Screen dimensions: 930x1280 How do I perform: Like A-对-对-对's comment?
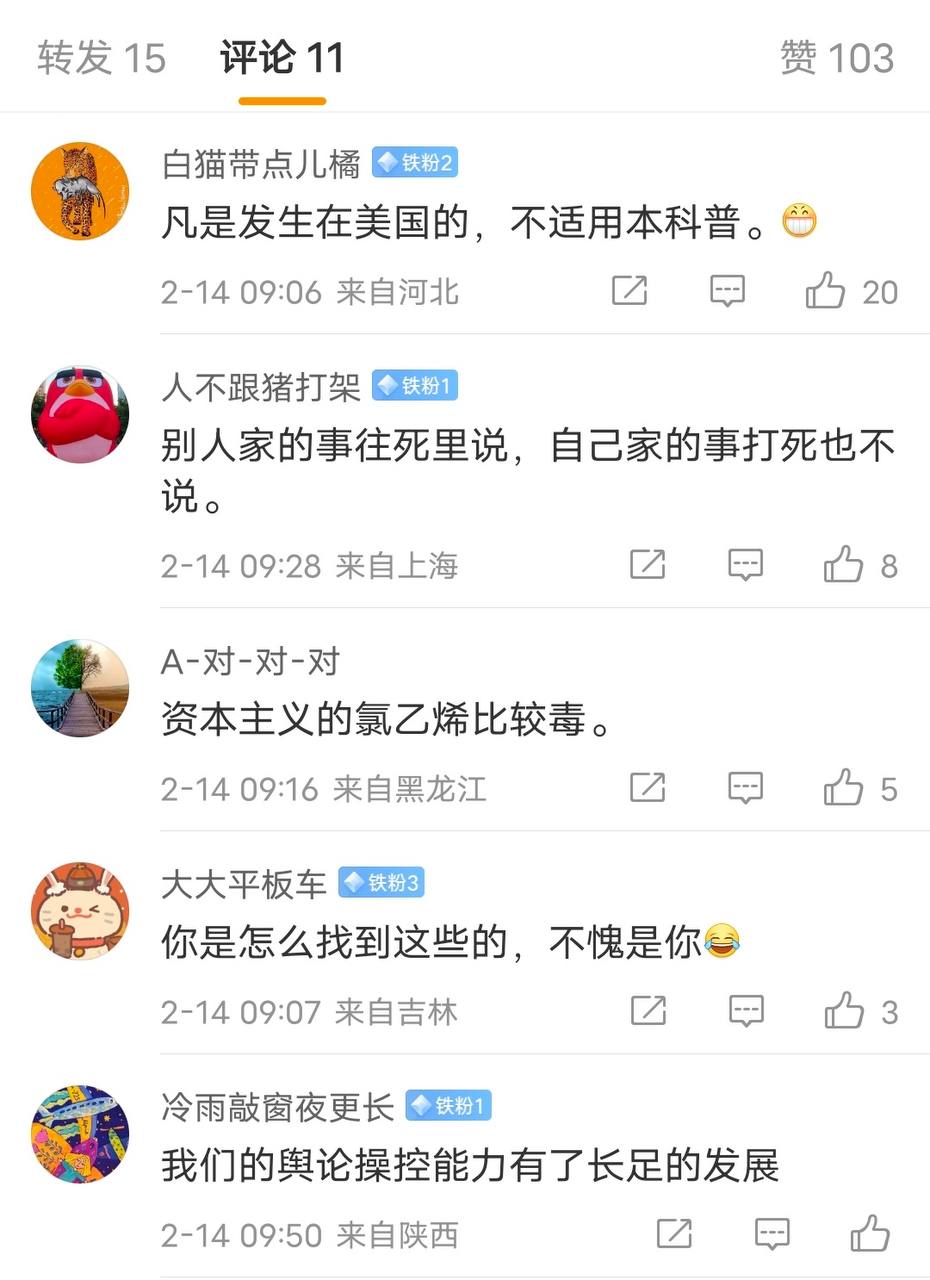pos(843,789)
